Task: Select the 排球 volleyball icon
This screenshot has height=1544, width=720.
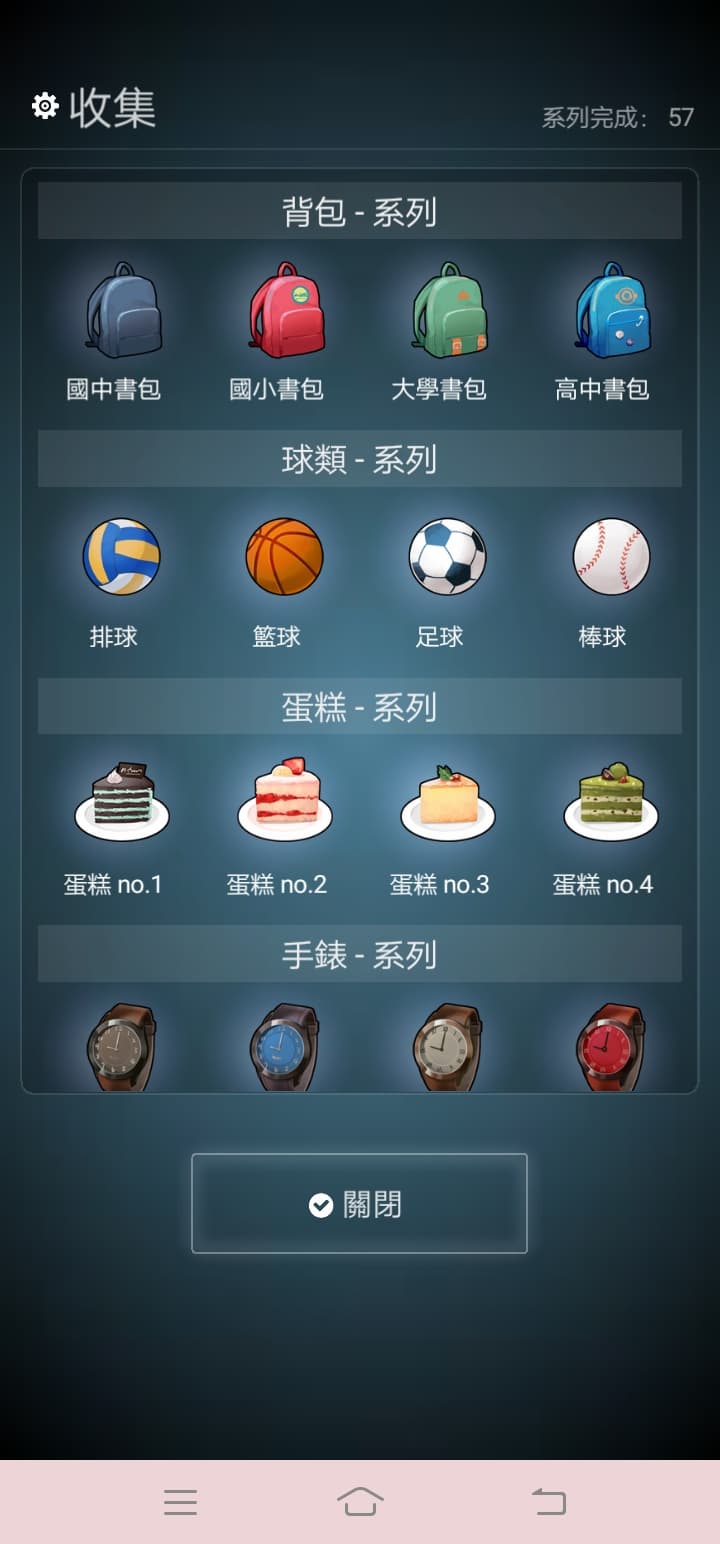Action: 121,557
